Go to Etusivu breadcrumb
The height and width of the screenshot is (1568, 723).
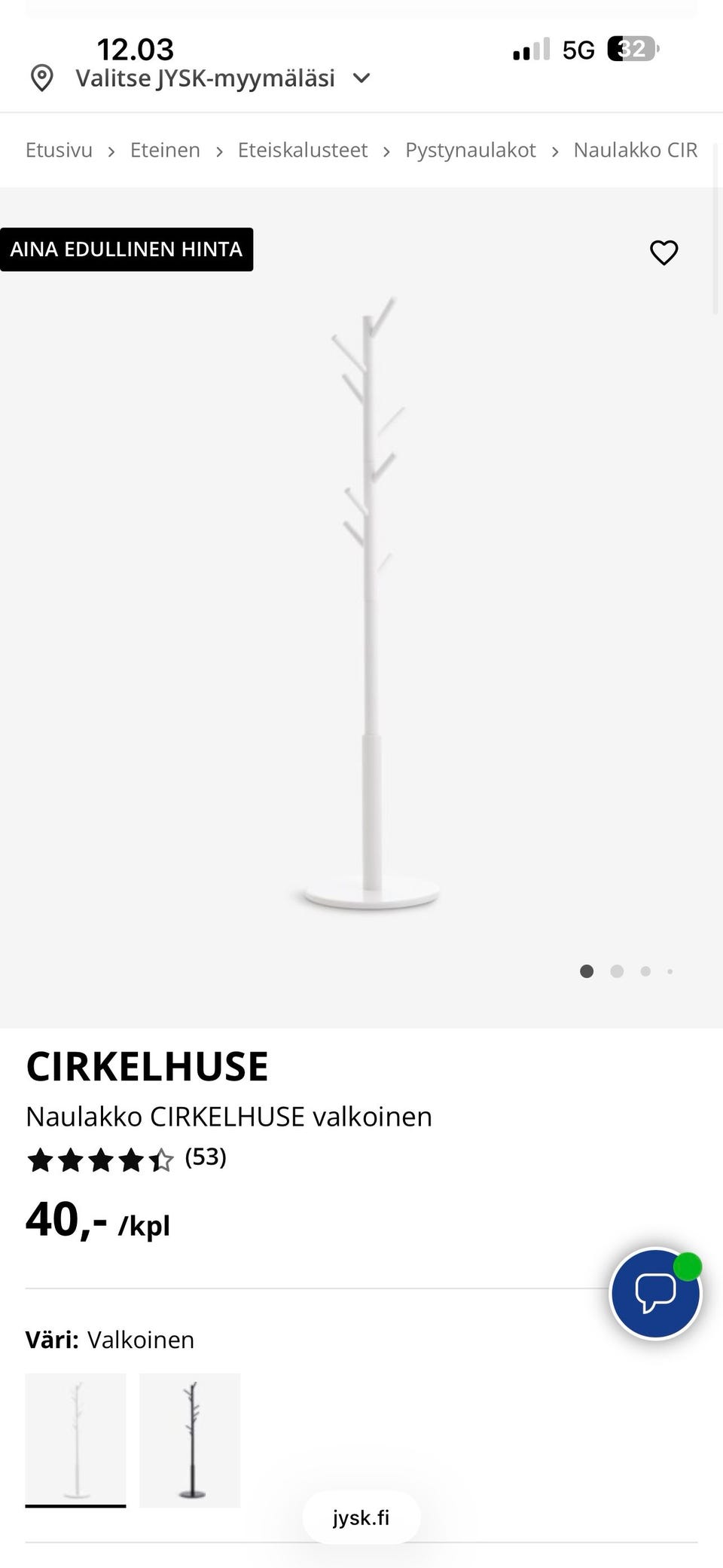(x=59, y=150)
